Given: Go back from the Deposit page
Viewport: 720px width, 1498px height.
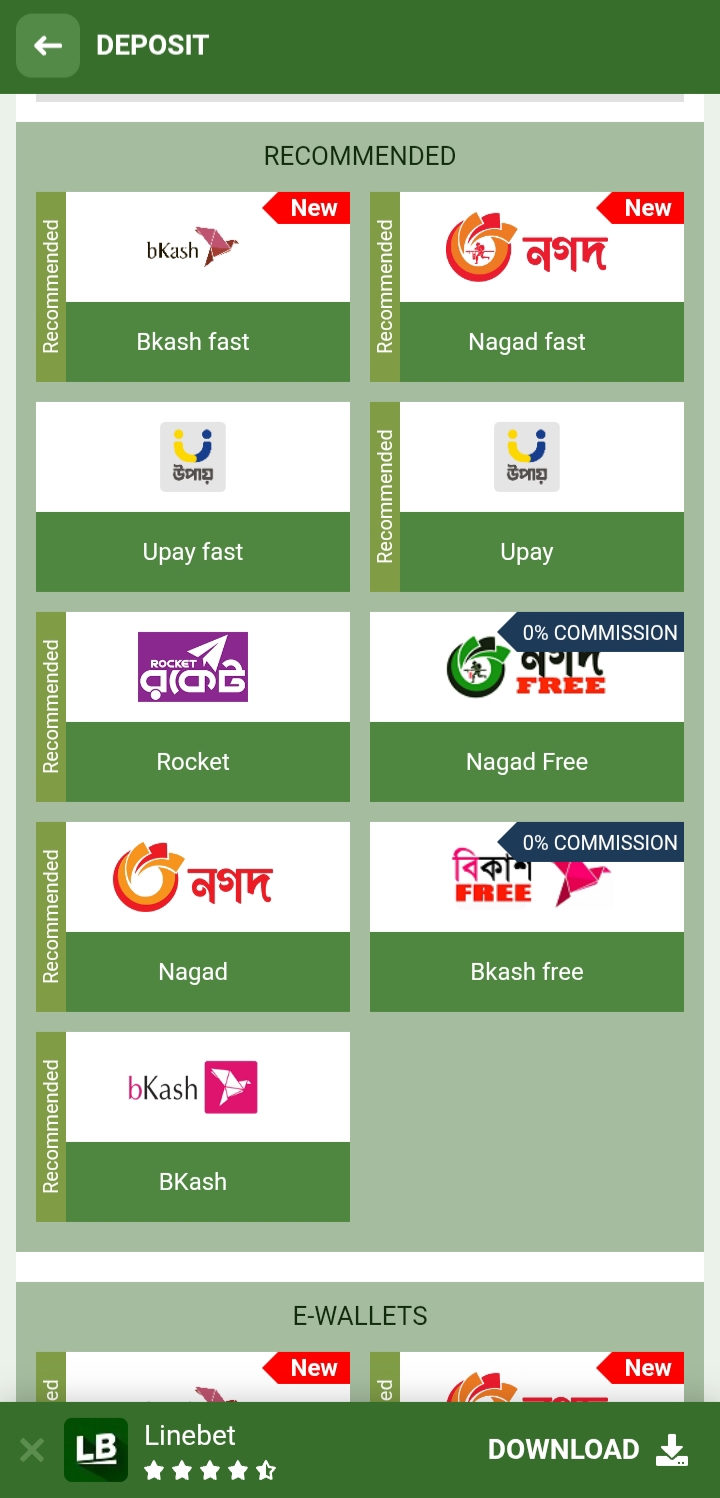Looking at the screenshot, I should pyautogui.click(x=47, y=46).
